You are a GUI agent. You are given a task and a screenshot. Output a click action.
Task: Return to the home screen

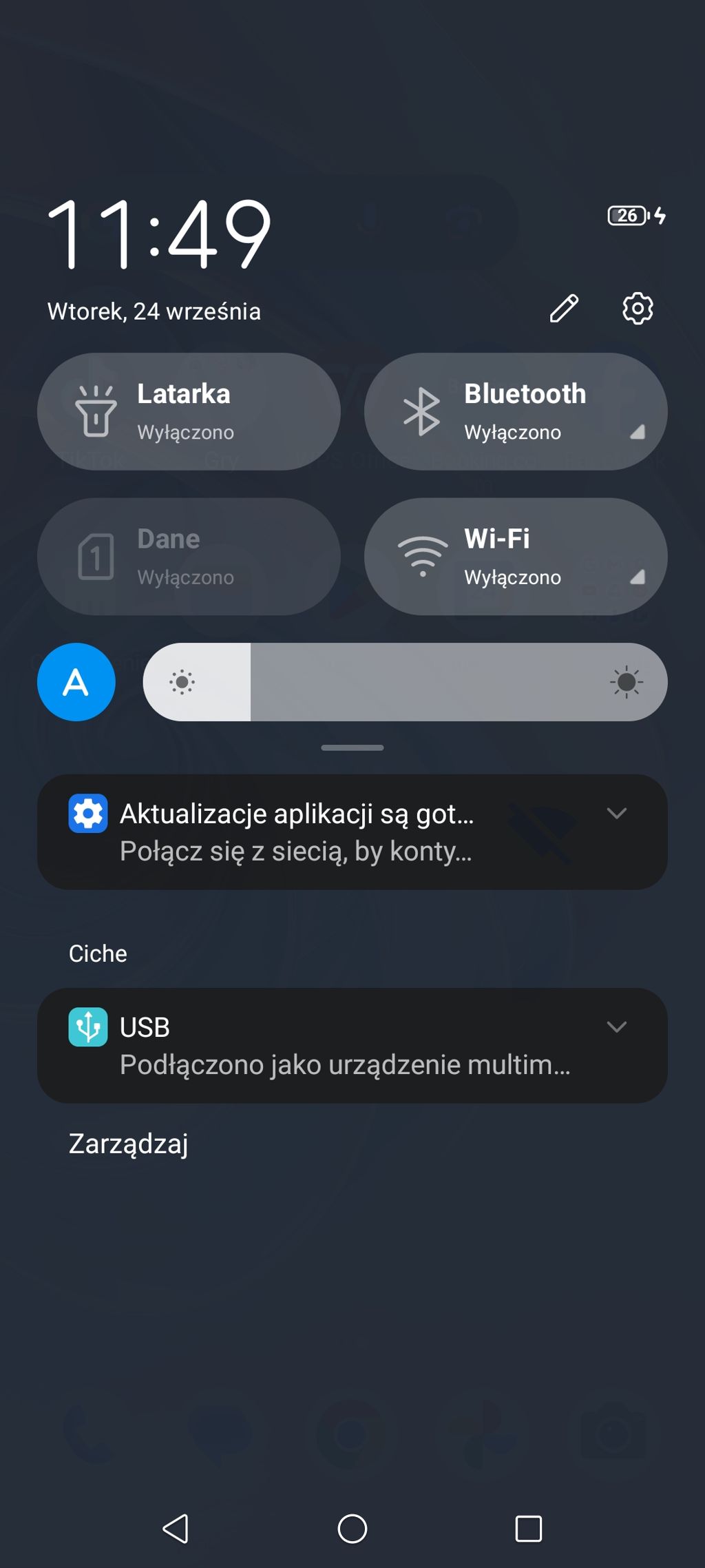click(x=352, y=1529)
